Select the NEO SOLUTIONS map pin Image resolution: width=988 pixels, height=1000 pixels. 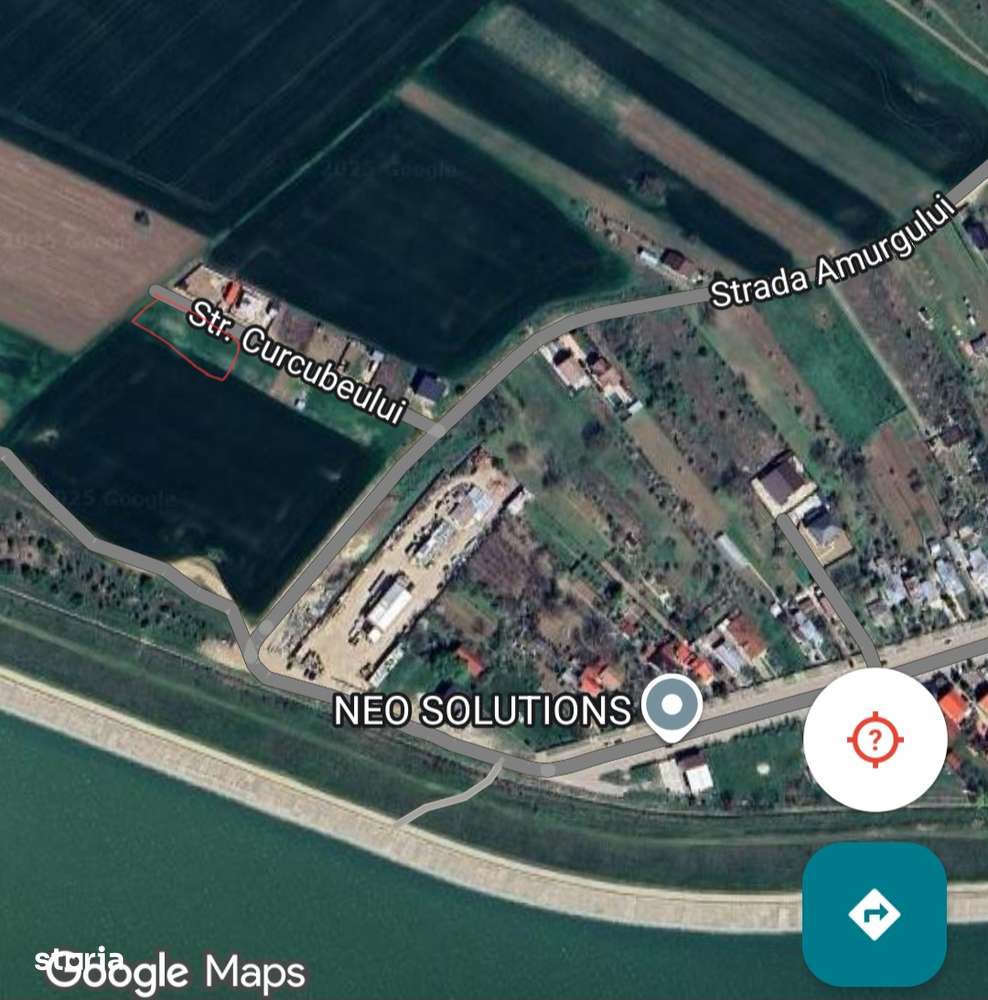(x=670, y=705)
